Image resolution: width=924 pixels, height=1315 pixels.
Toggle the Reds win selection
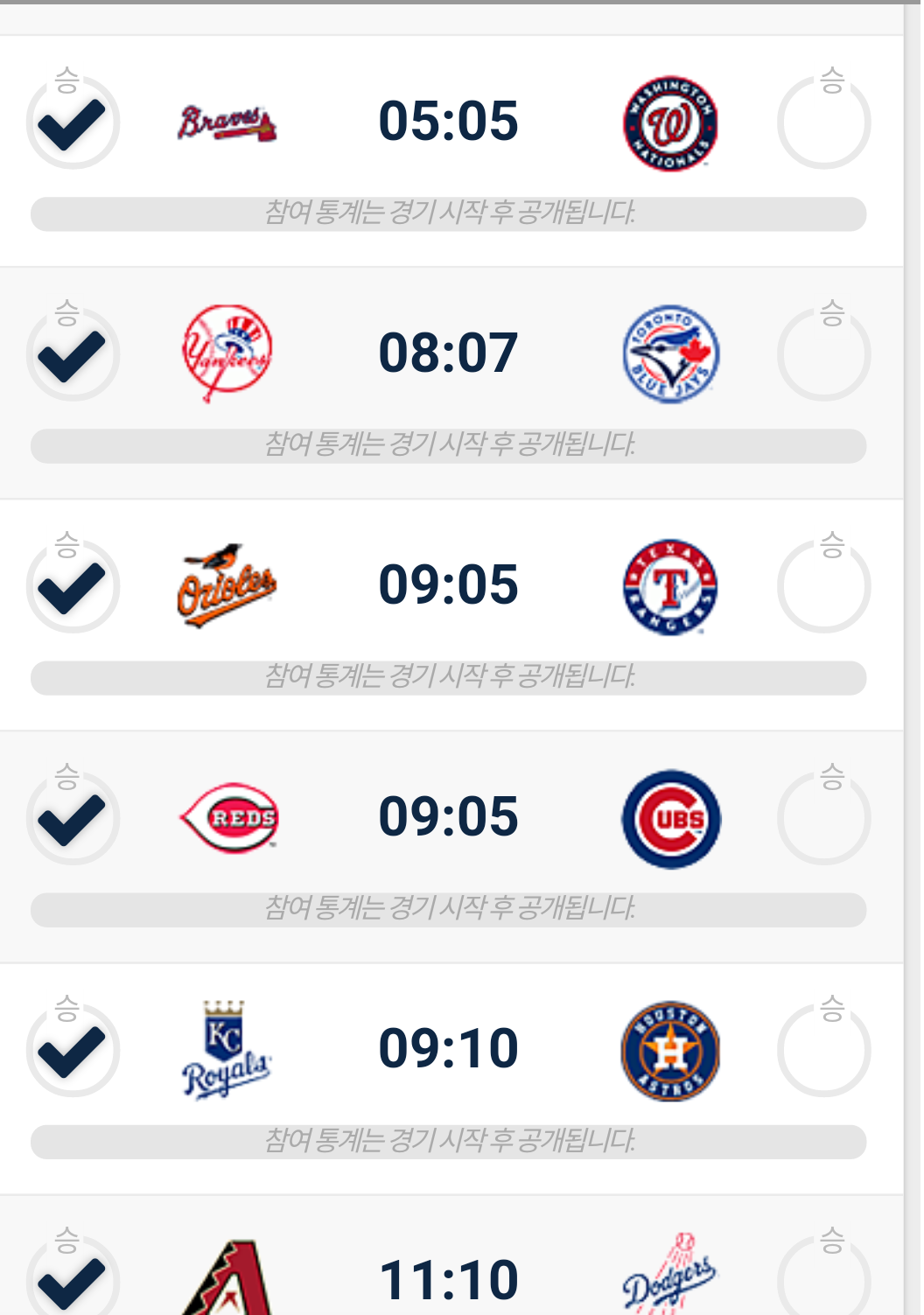tap(73, 818)
